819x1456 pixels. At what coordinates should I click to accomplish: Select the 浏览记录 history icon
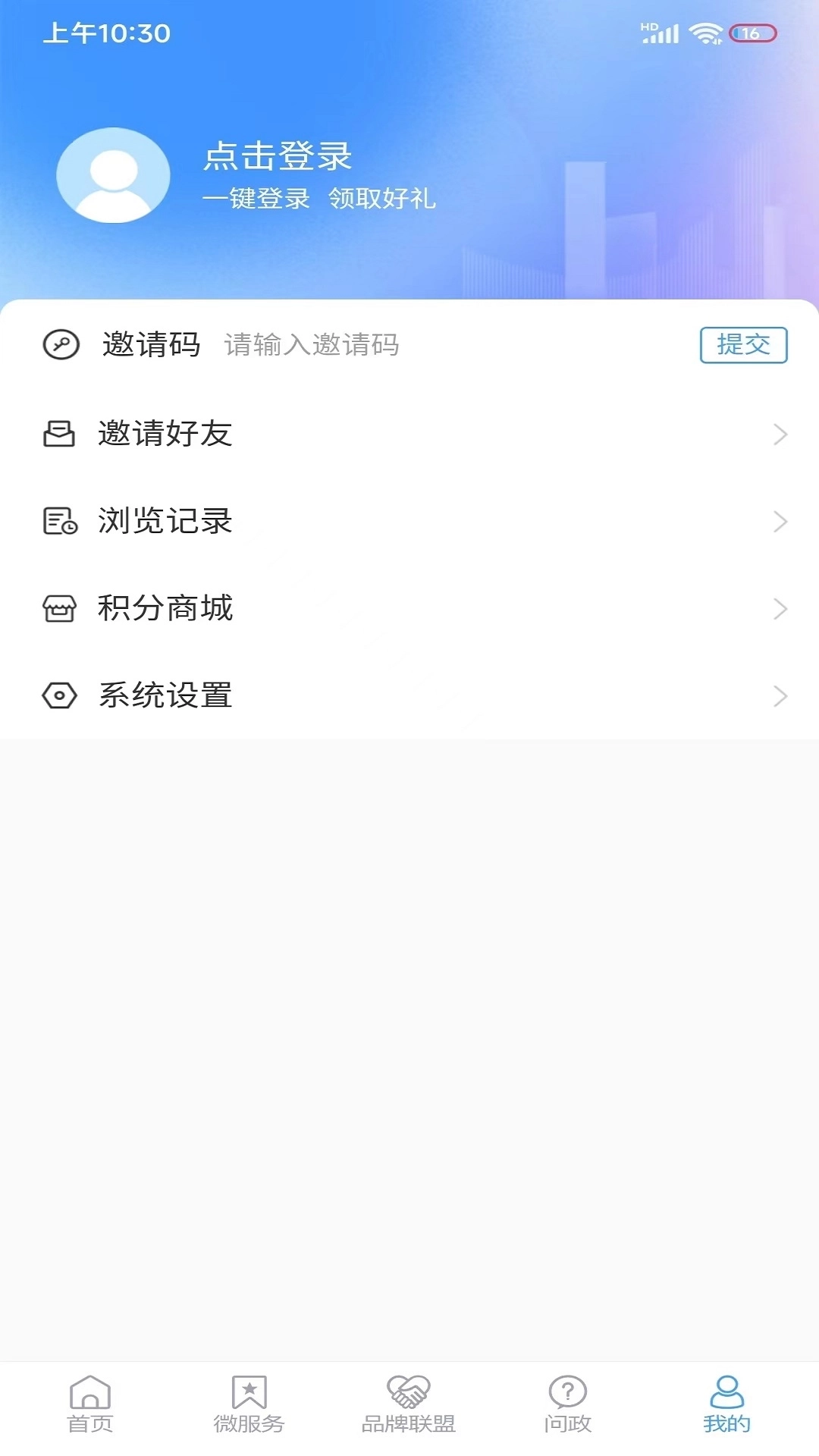pos(60,521)
